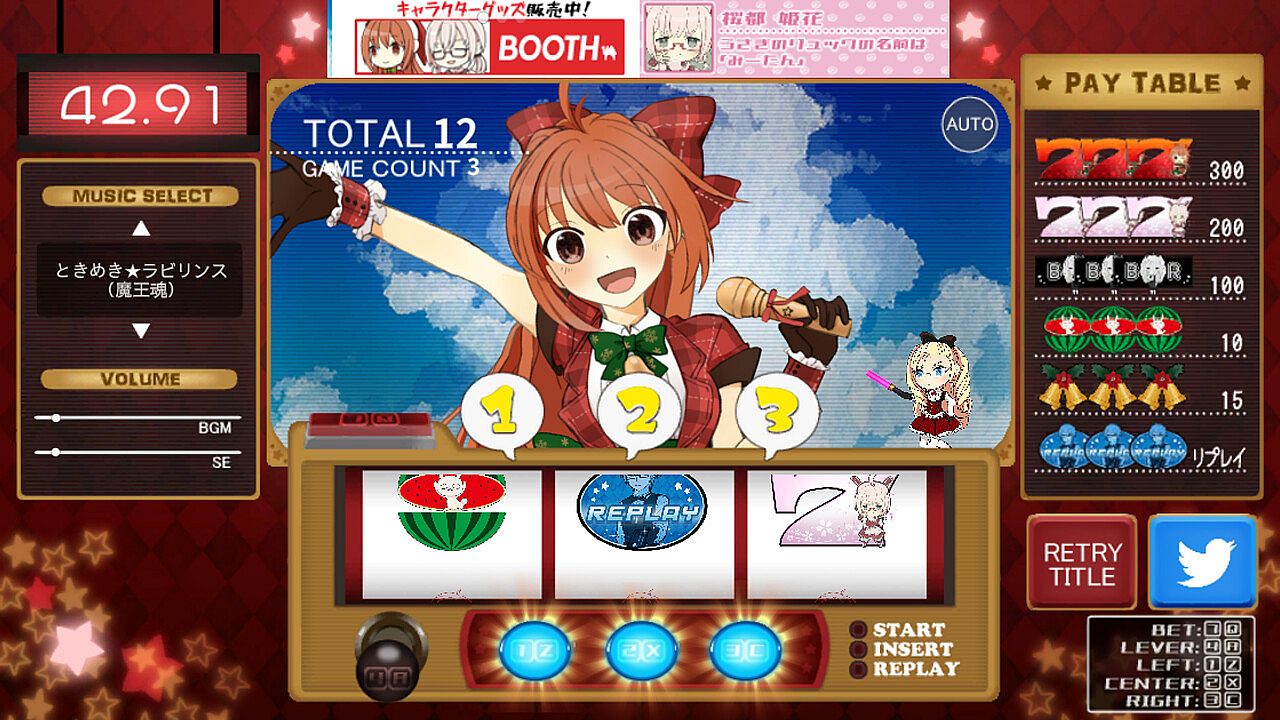Tap the red bet button on the machine
1280x720 pixels.
coord(372,425)
